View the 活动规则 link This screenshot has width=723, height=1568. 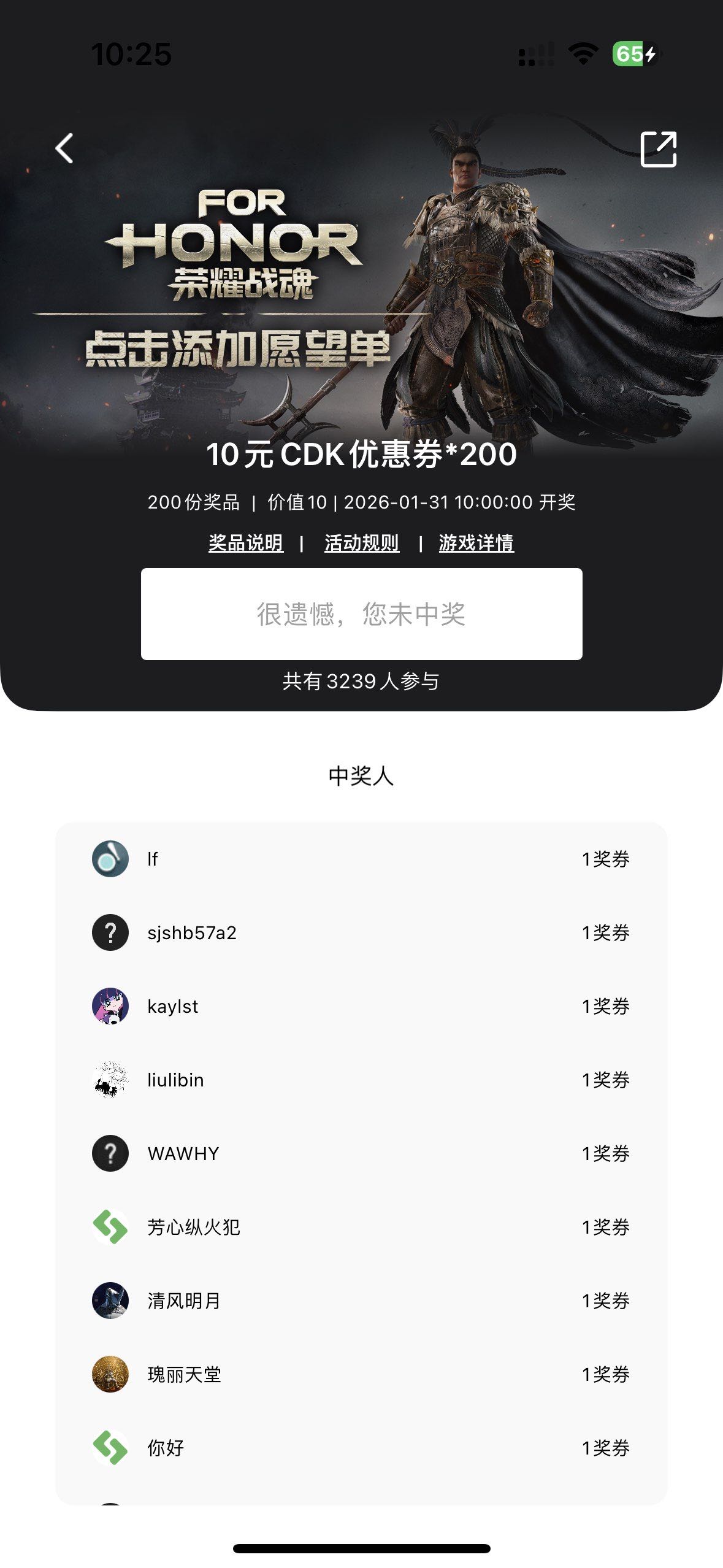coord(362,543)
